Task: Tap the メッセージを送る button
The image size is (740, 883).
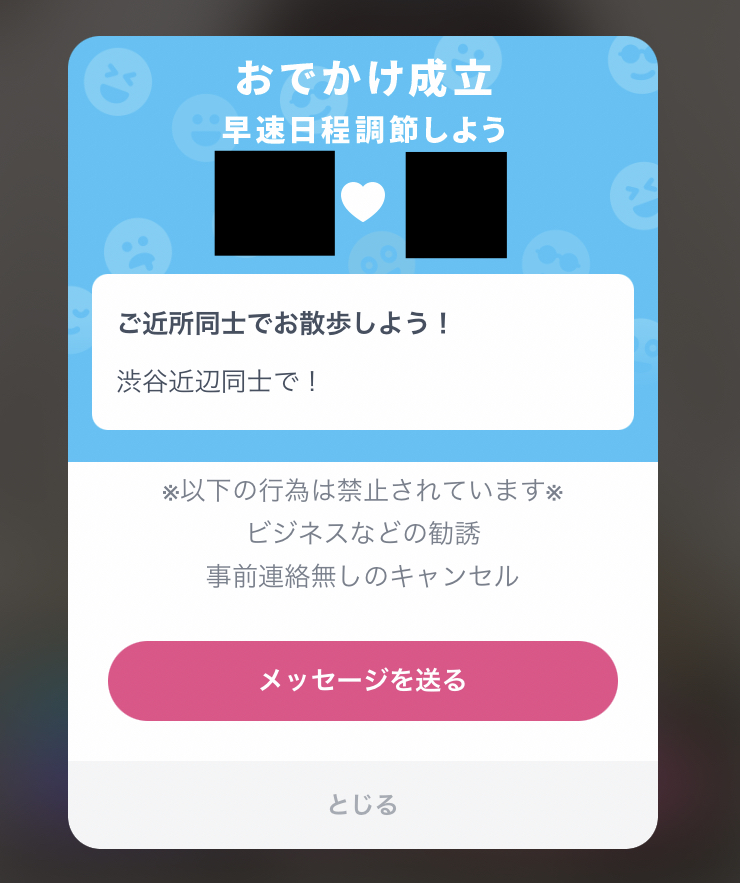Action: tap(362, 681)
